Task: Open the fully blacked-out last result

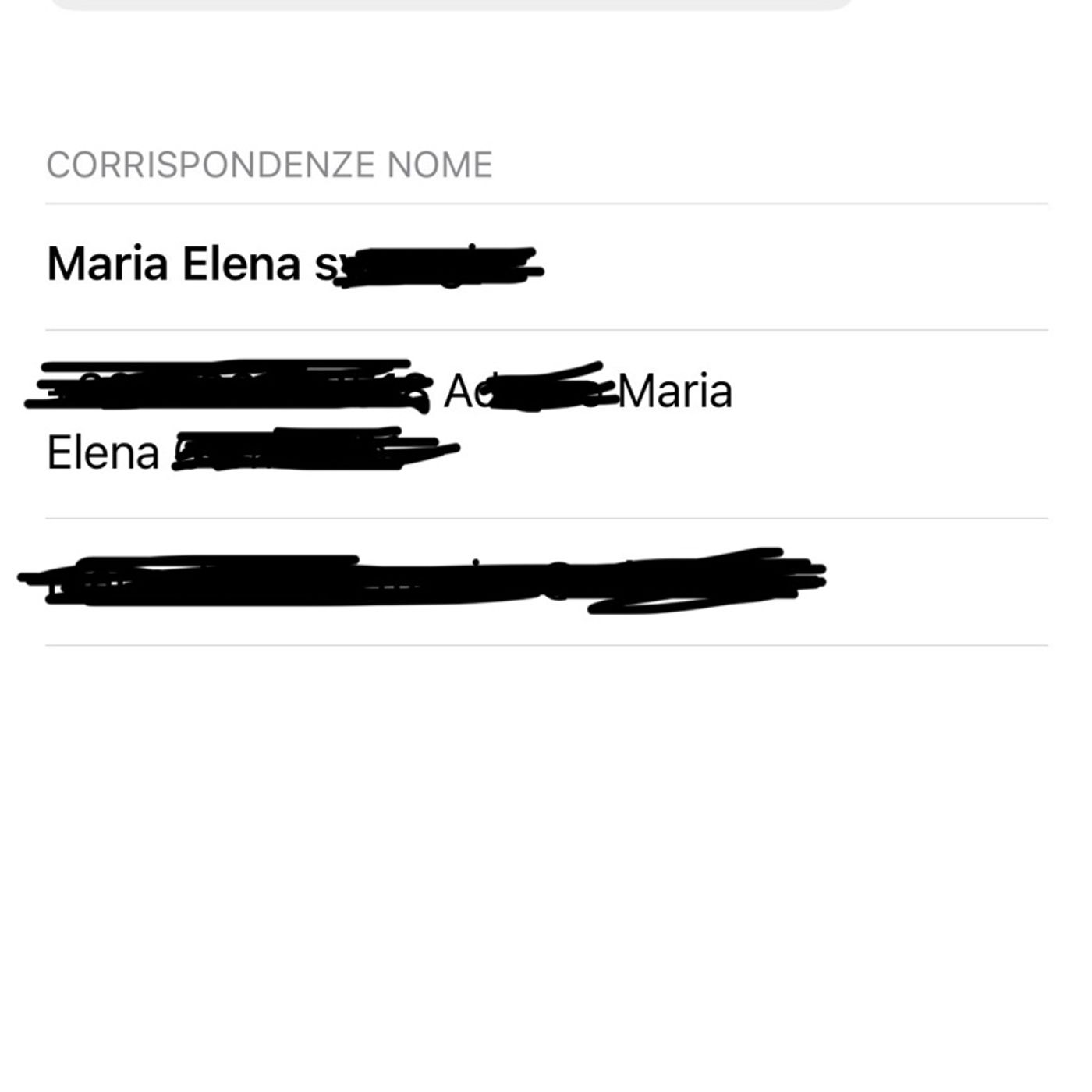Action: [x=421, y=581]
